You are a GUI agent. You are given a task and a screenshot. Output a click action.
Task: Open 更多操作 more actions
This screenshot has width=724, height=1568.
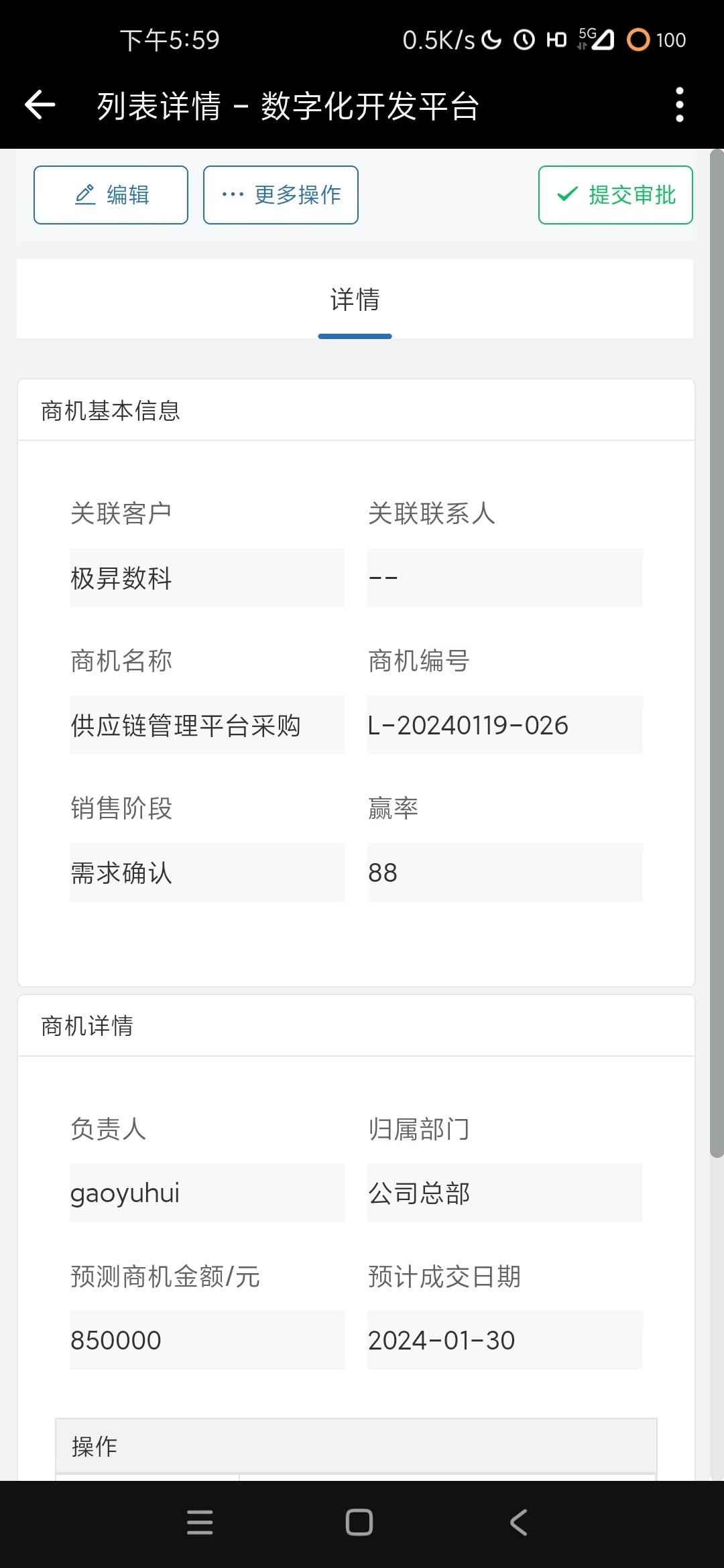(281, 195)
